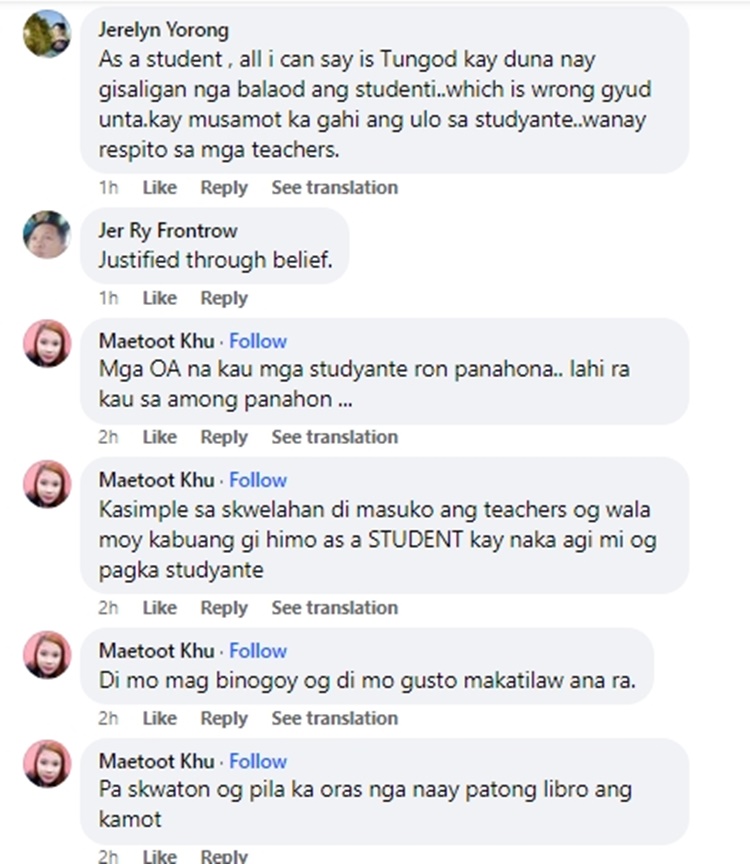Reply to the "Kasimple sa skwelahan" comment

pos(223,608)
